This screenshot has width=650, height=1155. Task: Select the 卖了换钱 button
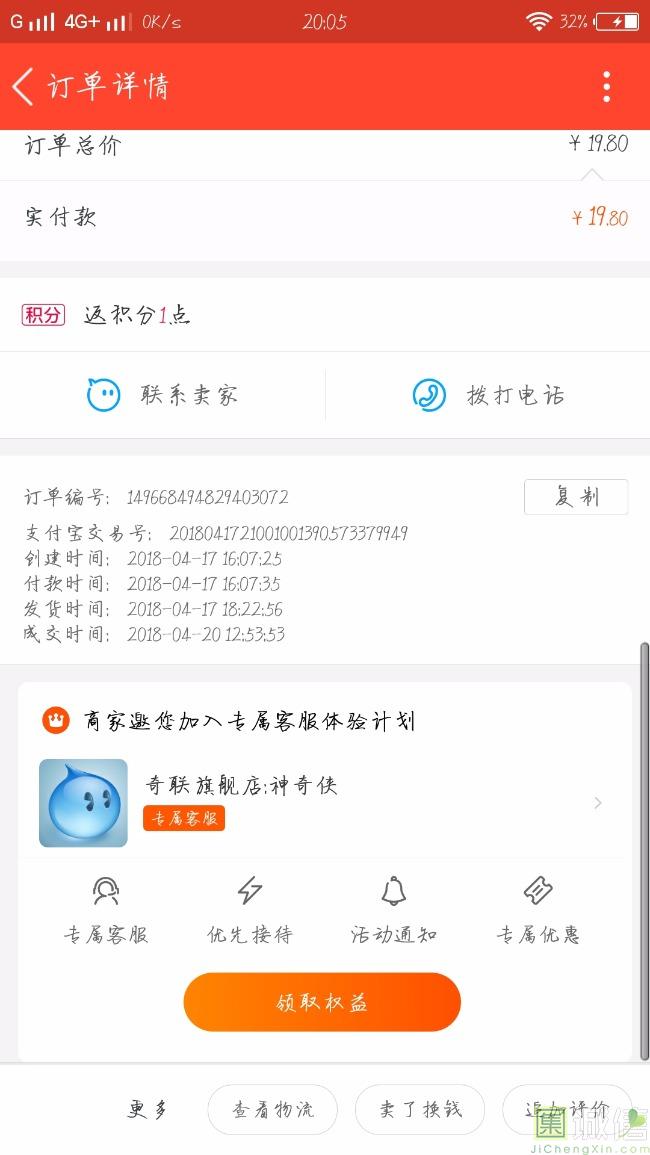pos(420,1110)
